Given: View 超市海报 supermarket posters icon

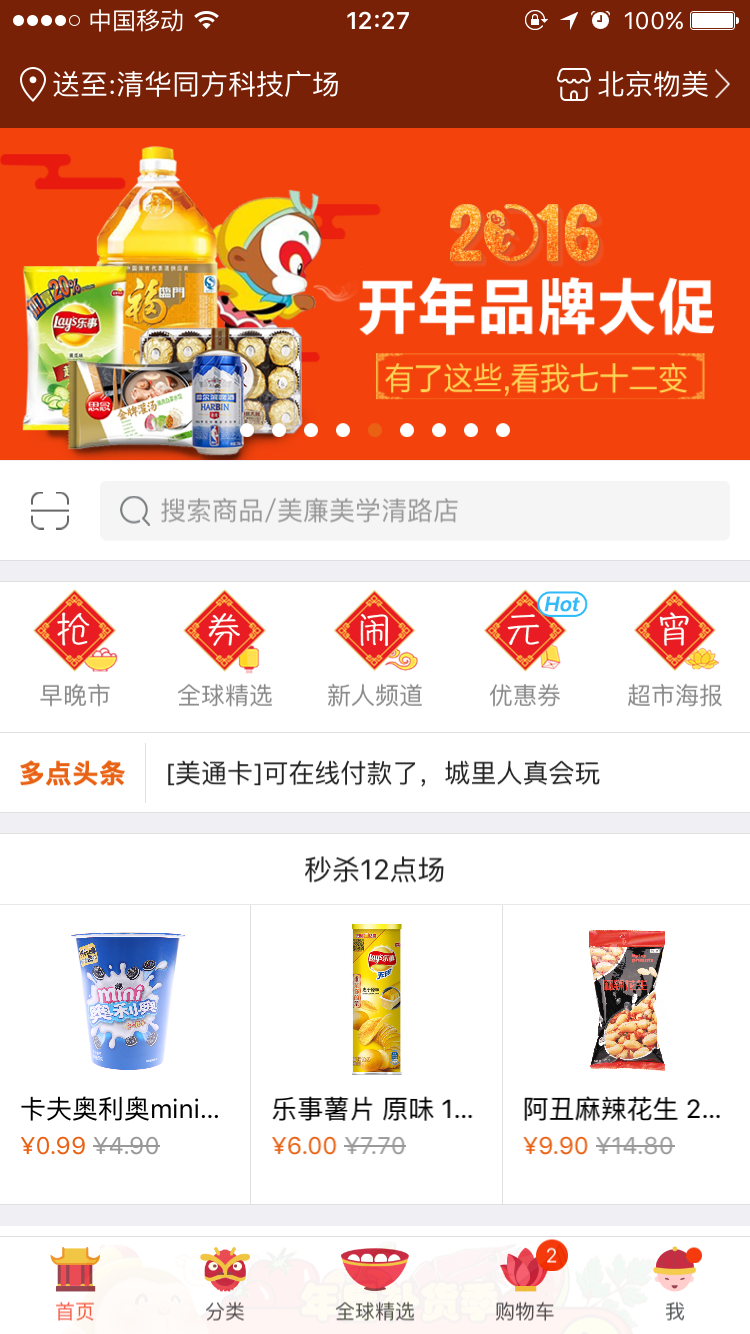Looking at the screenshot, I should (x=675, y=633).
